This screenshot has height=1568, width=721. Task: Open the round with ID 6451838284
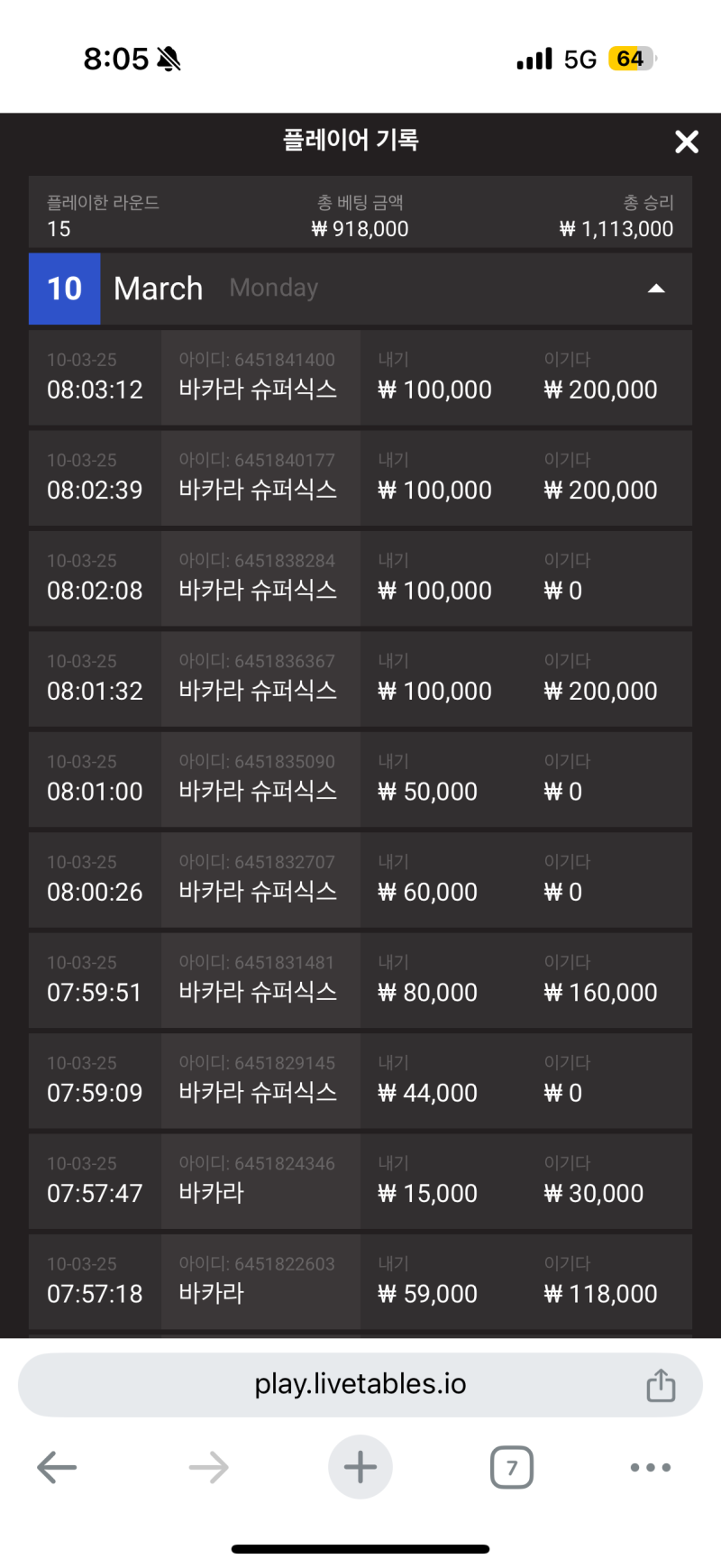pyautogui.click(x=360, y=579)
